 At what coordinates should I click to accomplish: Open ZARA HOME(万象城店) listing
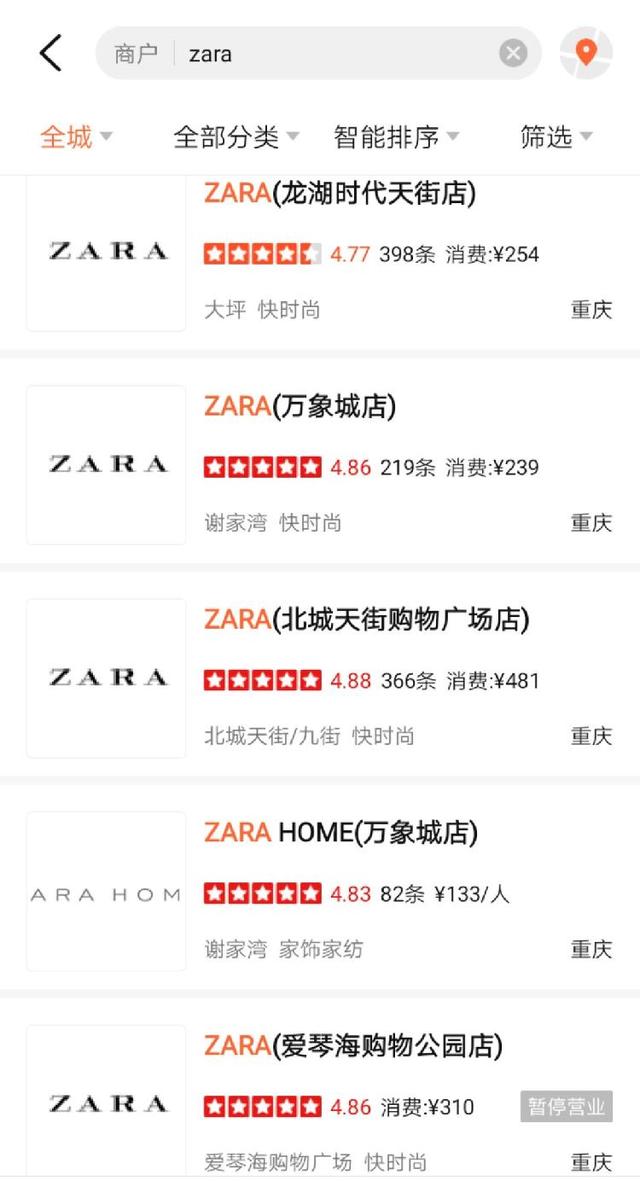tap(320, 891)
